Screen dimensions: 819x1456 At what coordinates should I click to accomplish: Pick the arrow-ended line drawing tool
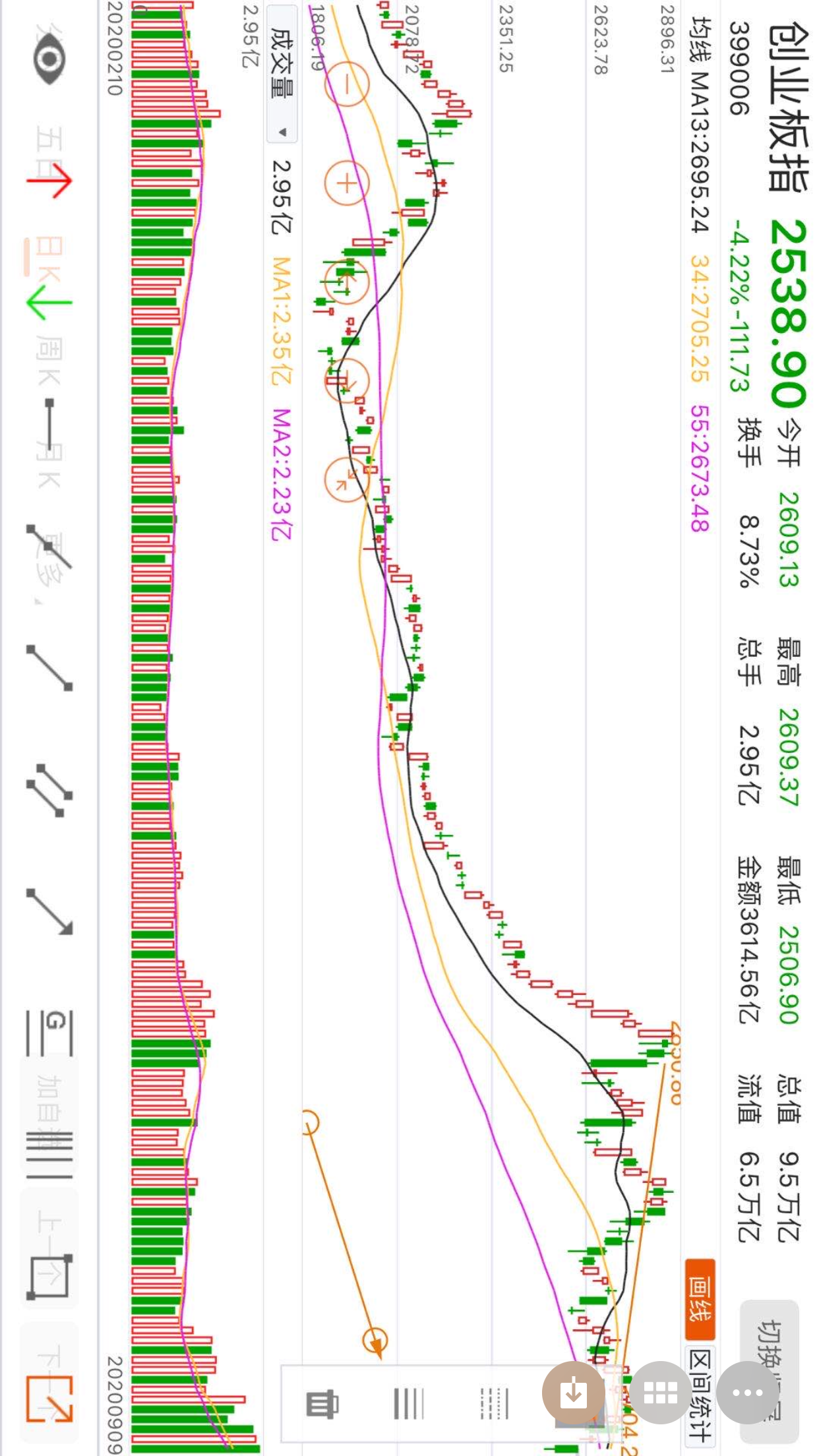click(49, 911)
